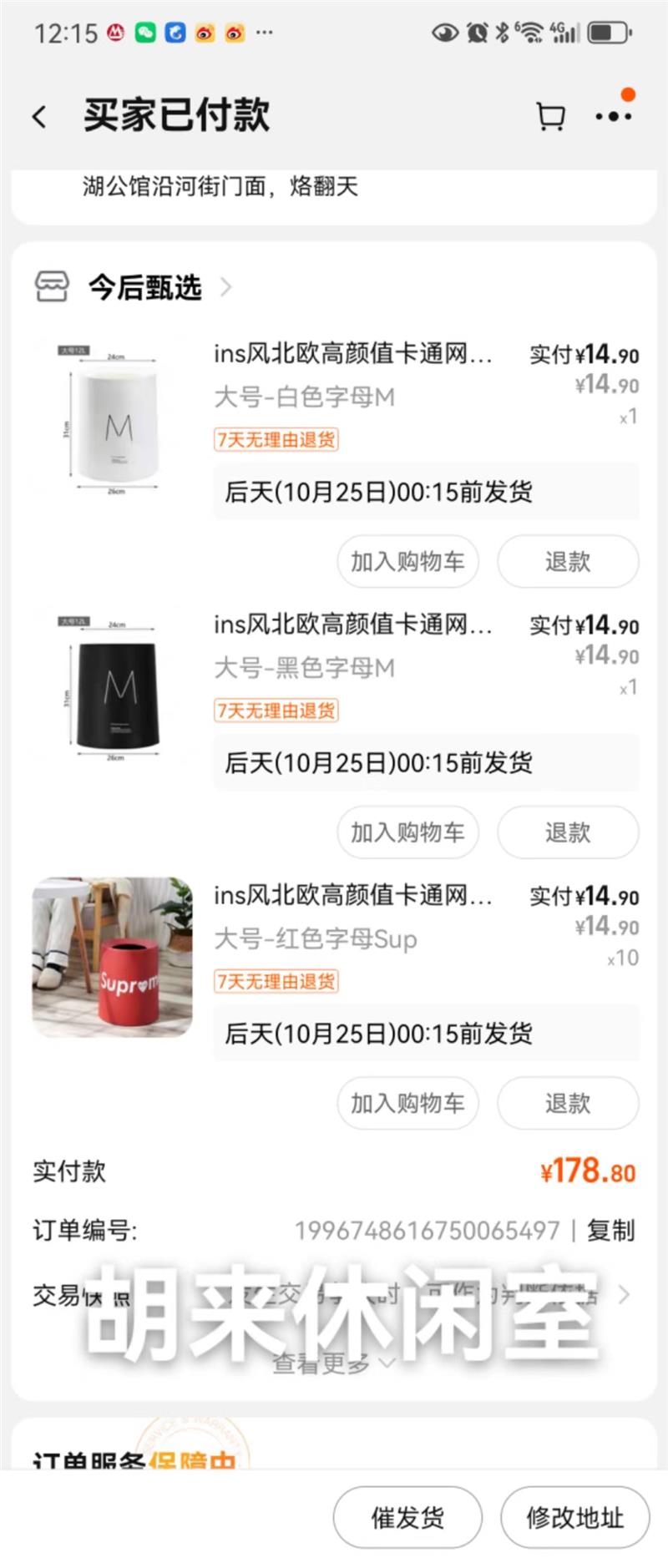Open the 今后甄选 store page
668x1568 pixels.
(x=145, y=287)
